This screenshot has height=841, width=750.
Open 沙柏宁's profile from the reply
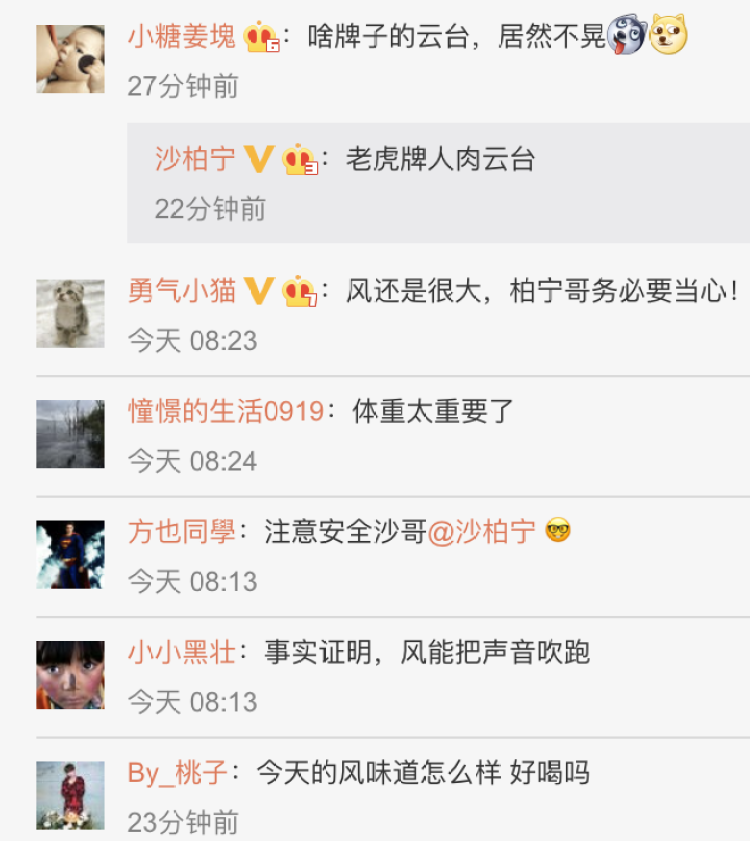pos(195,159)
